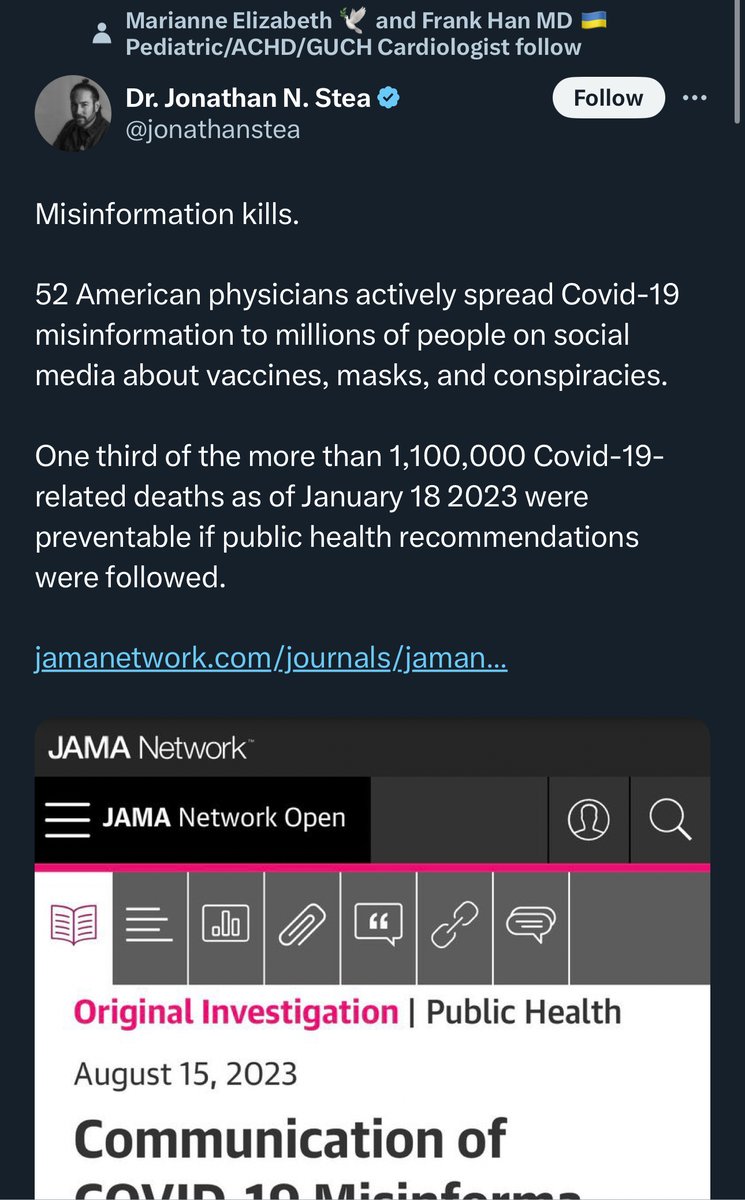Open the JAMA Network article preview card
The width and height of the screenshot is (745, 1200).
[372, 960]
